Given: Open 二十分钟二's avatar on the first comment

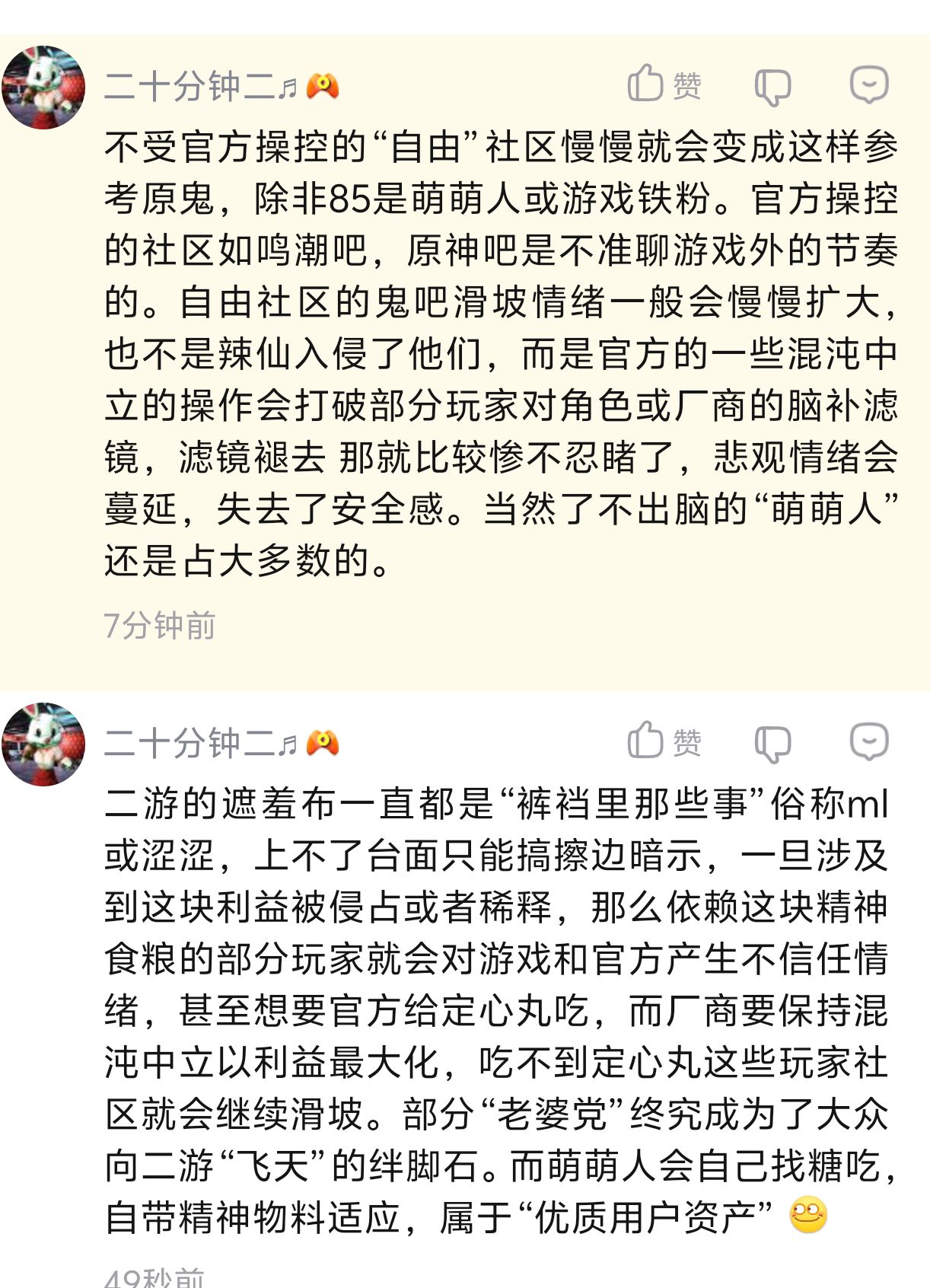Looking at the screenshot, I should pyautogui.click(x=43, y=87).
